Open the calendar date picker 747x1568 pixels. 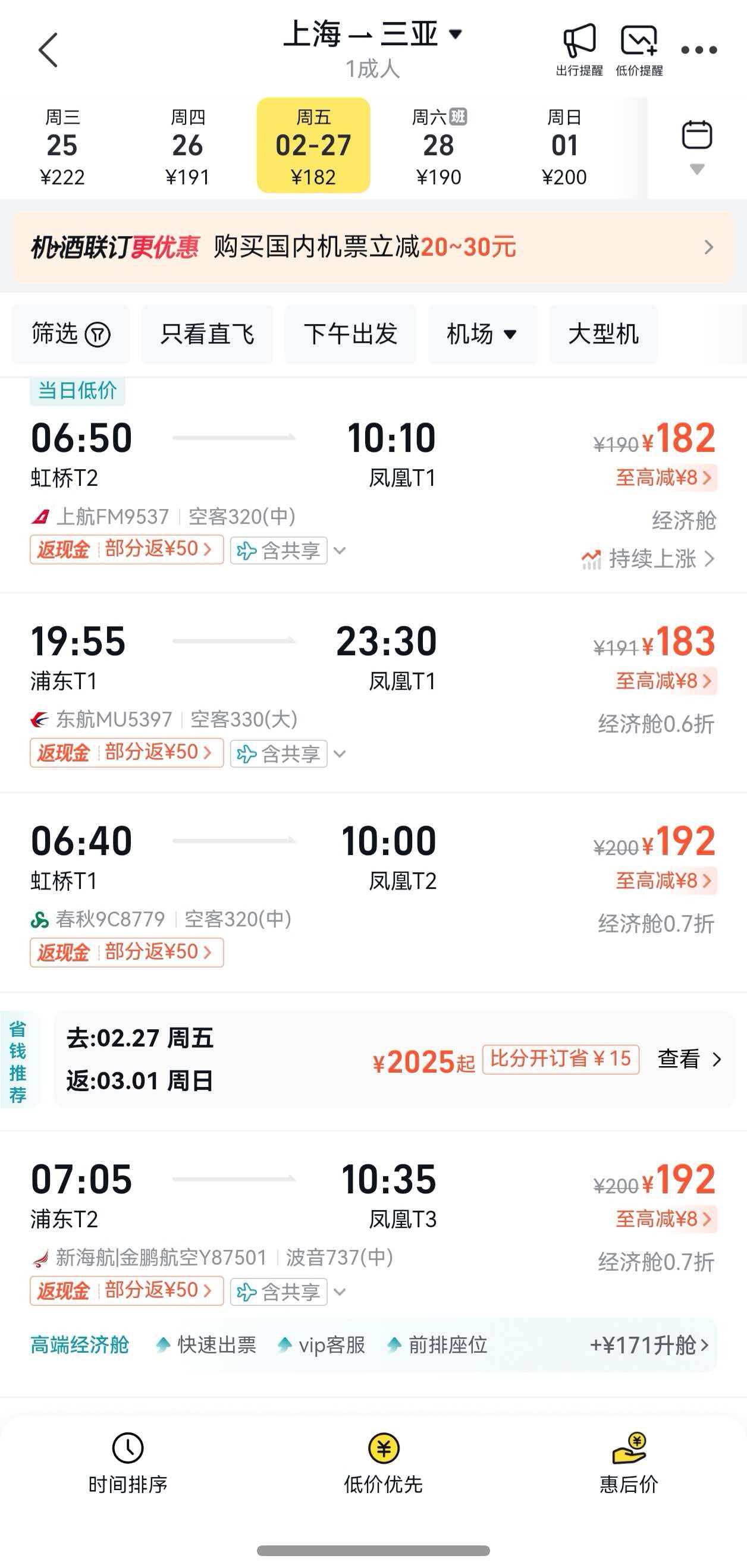click(x=696, y=145)
